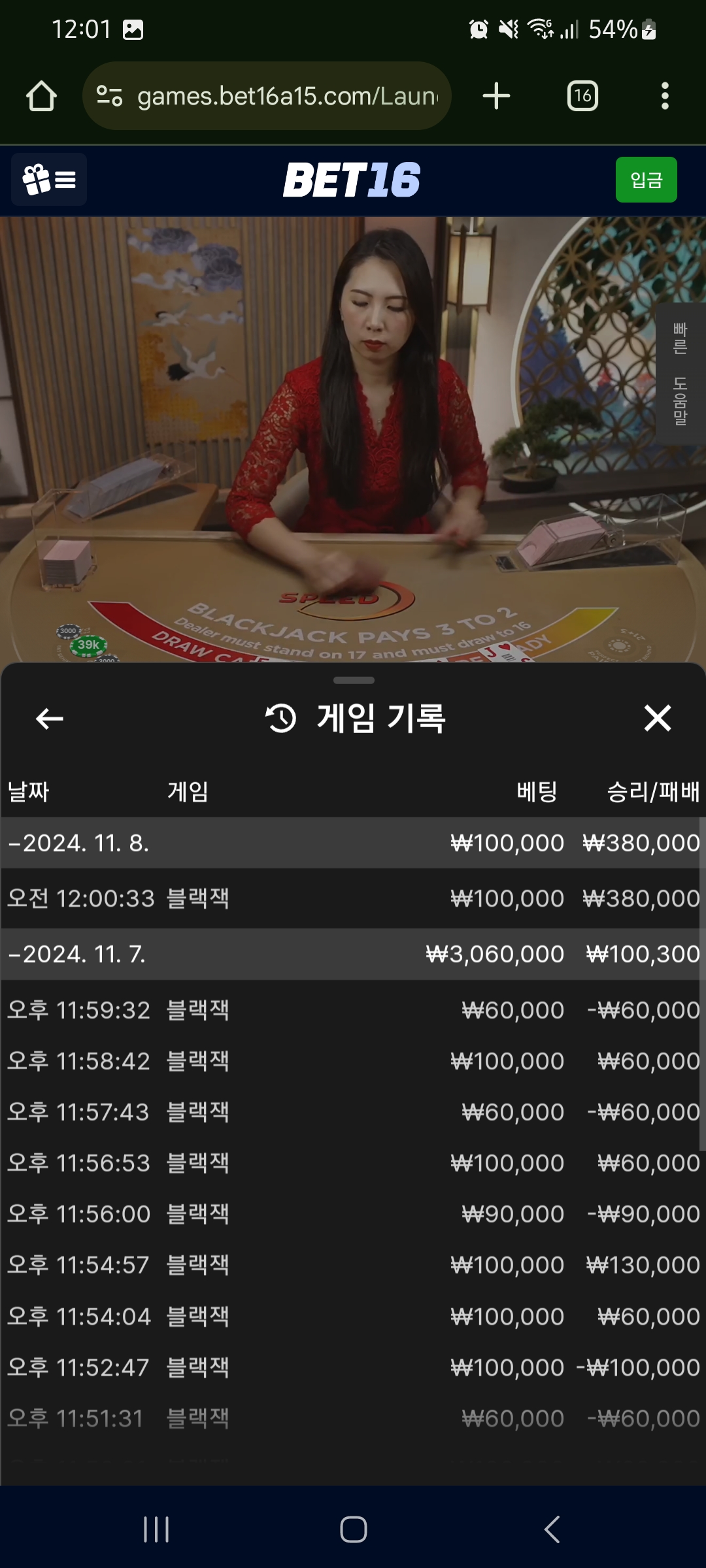Collapse the 2024. 11. 7. date group
Screen dimensions: 706x1568
[x=78, y=954]
